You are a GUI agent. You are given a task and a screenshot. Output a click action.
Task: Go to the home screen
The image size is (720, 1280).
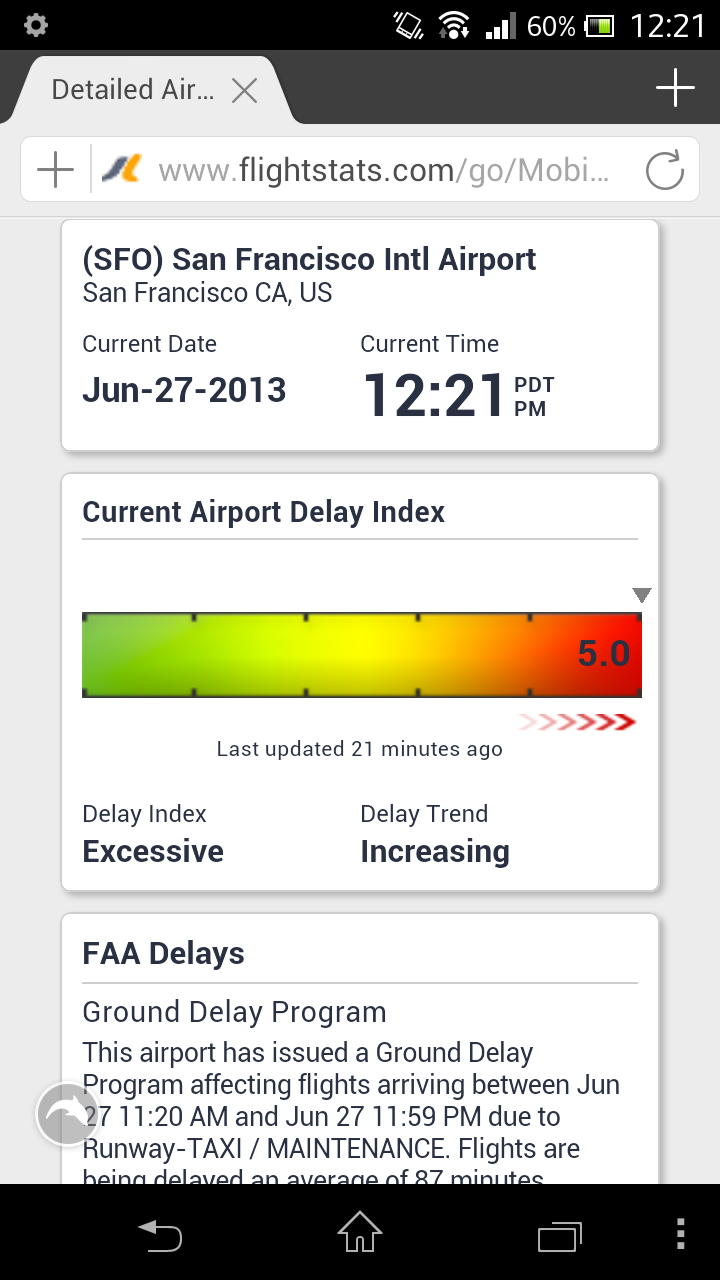(360, 1232)
